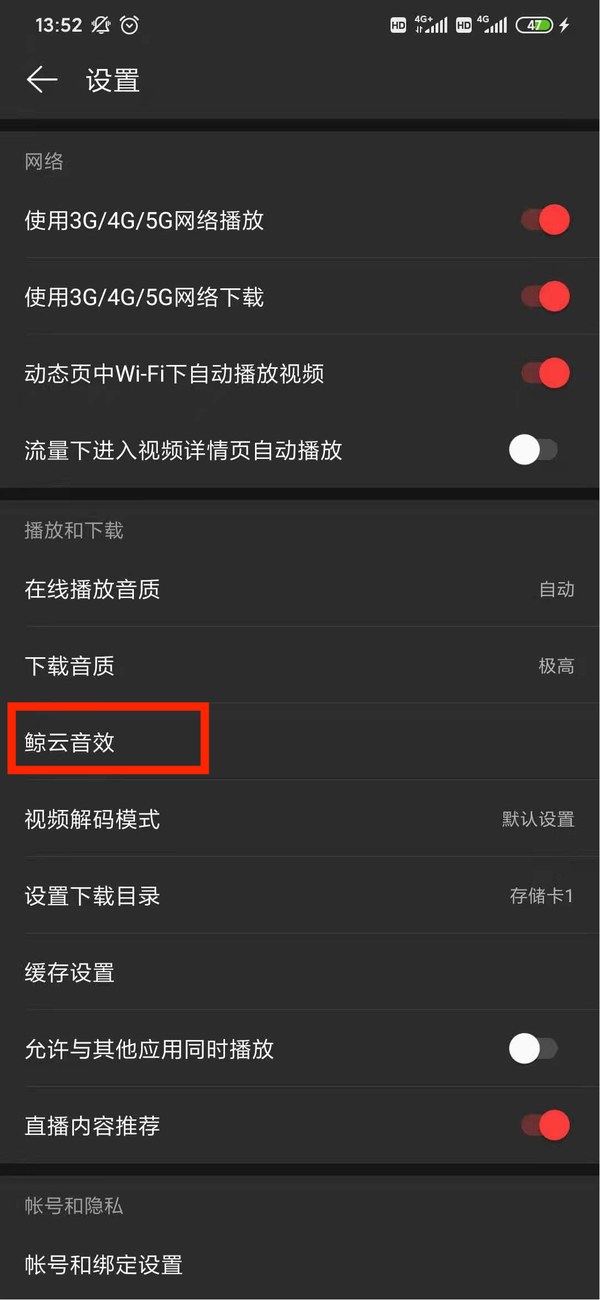Open 设置下载目录 option
600x1300 pixels.
point(300,896)
